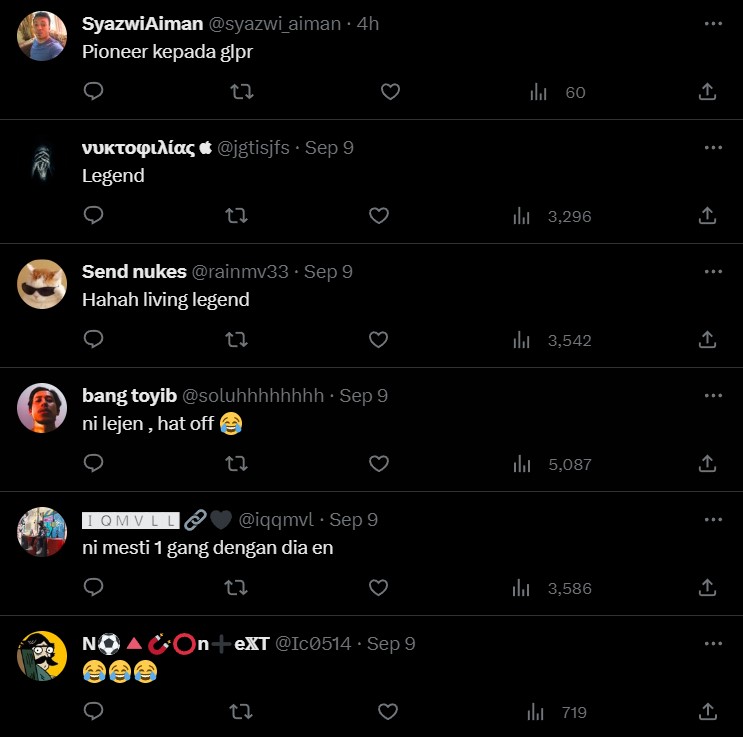Open more options on iqqmvl's tweet
Viewport: 743px width, 737px height.
tap(712, 520)
